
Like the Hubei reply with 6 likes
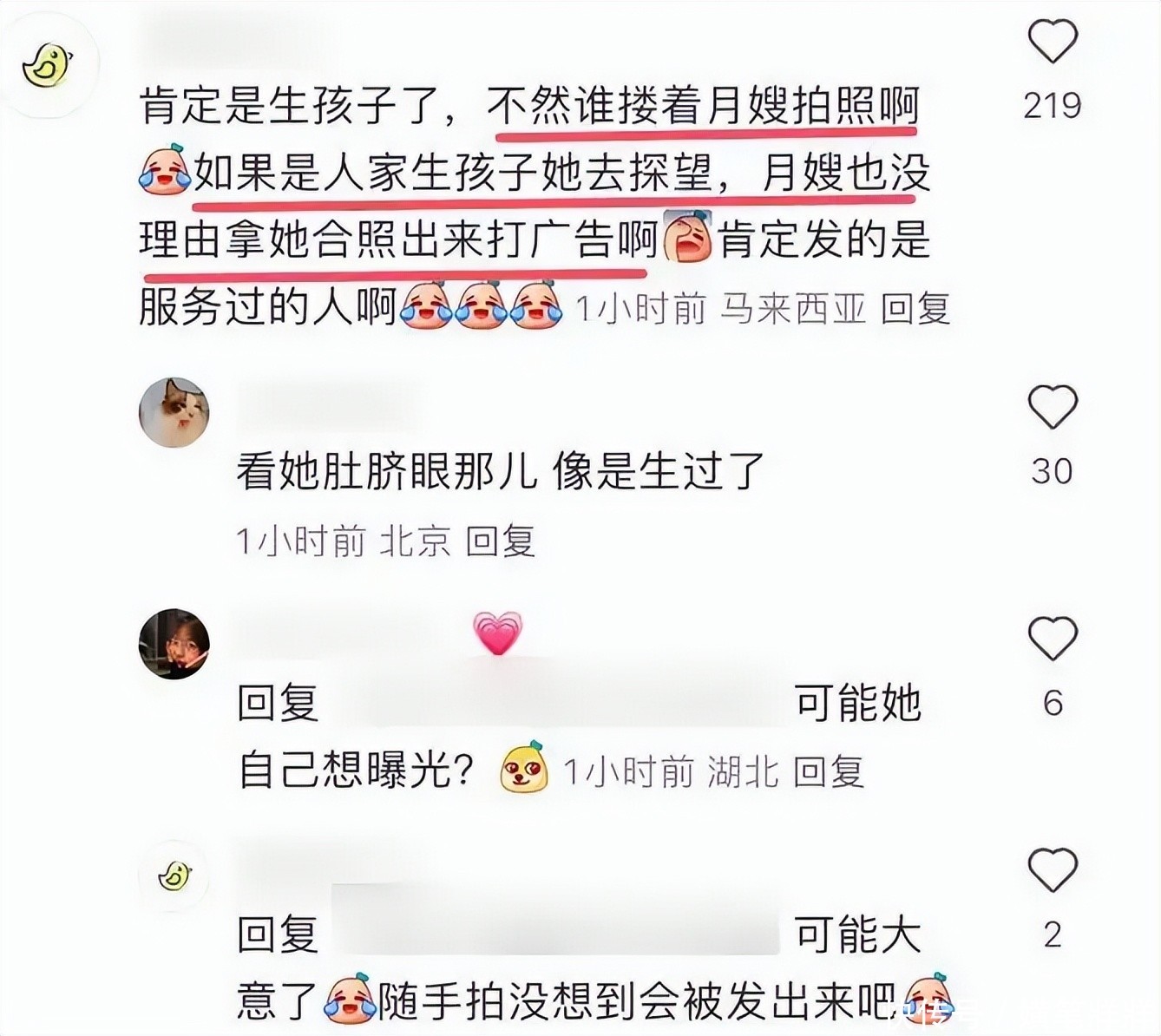[x=1053, y=639]
